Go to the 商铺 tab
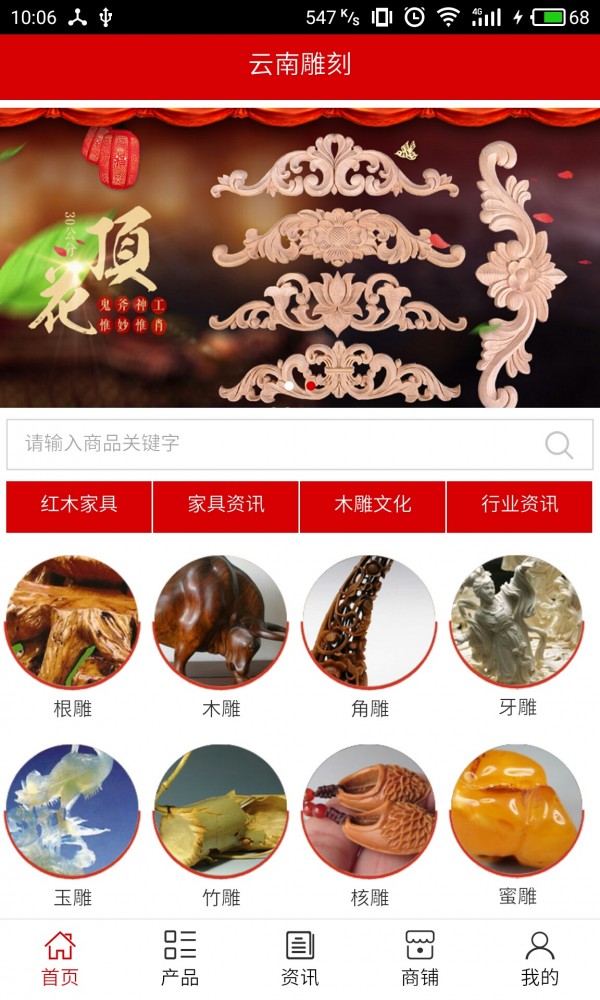The image size is (600, 1000). [x=420, y=959]
